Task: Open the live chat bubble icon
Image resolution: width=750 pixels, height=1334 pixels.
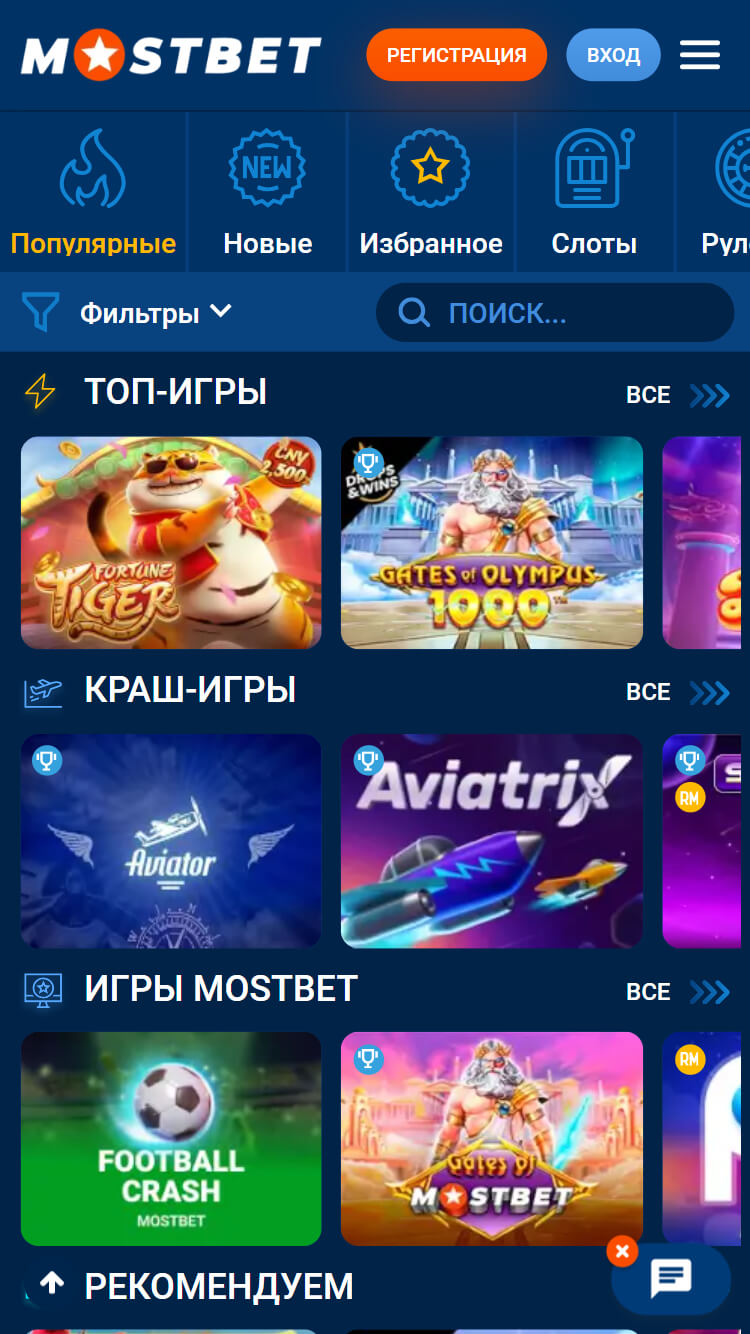Action: [670, 1278]
